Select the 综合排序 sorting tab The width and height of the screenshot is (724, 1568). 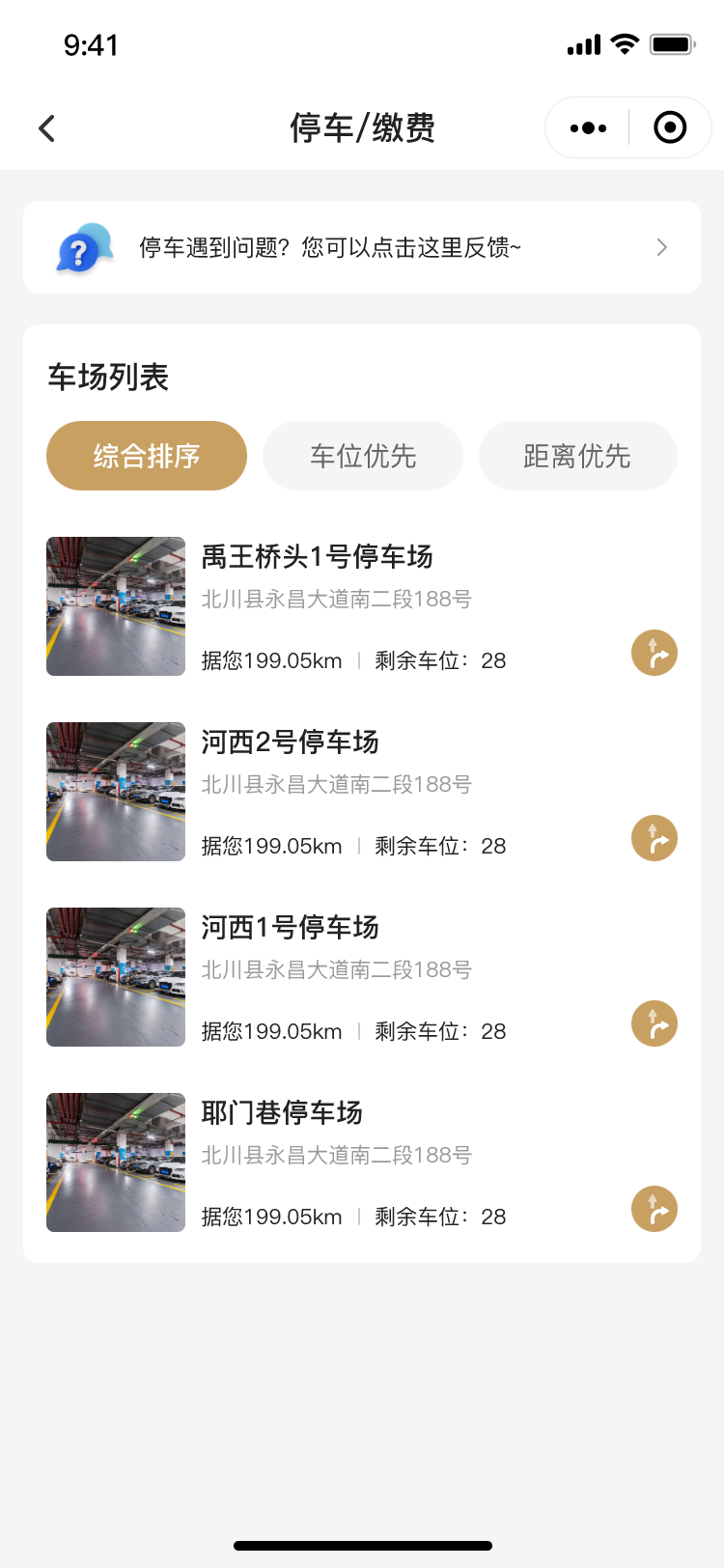[147, 456]
